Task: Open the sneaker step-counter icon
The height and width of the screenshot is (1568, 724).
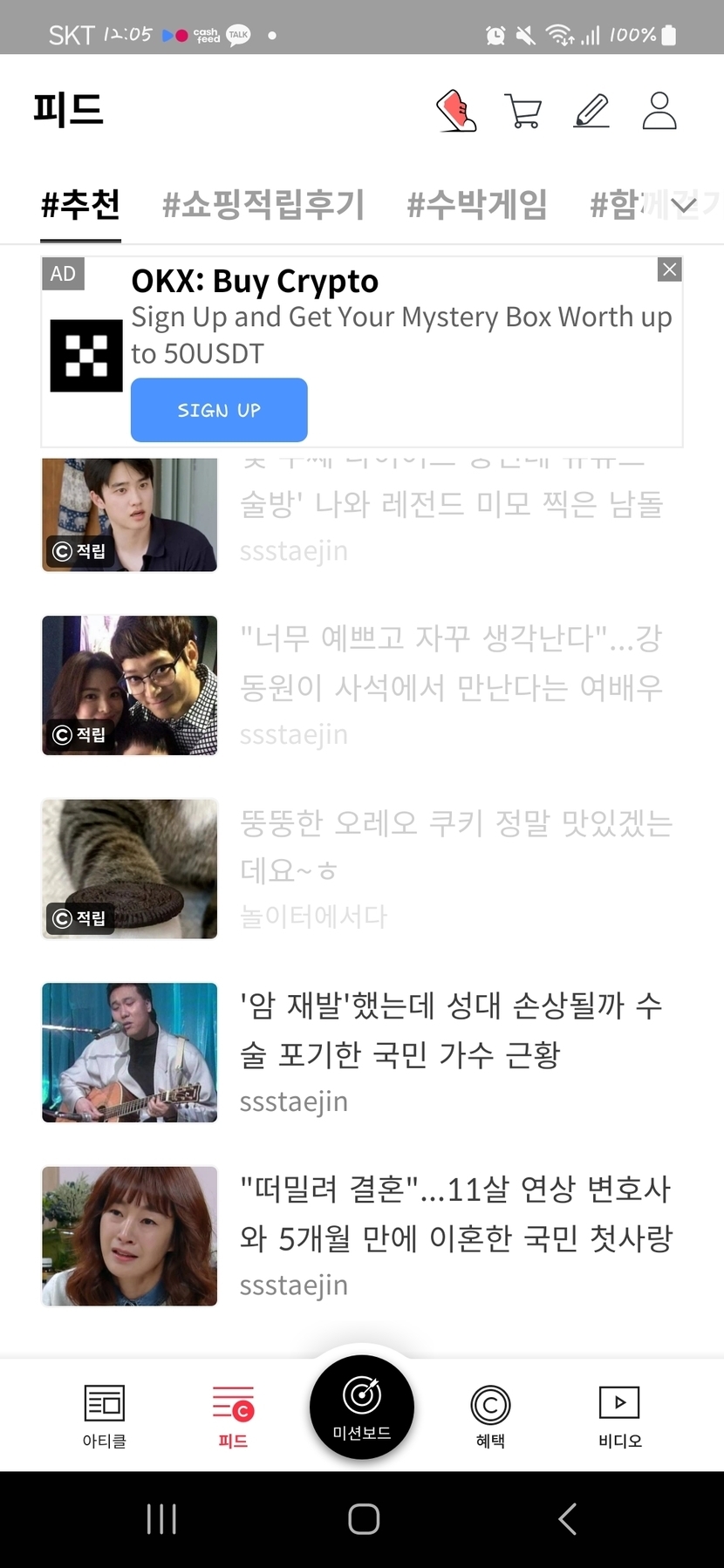Action: click(456, 112)
